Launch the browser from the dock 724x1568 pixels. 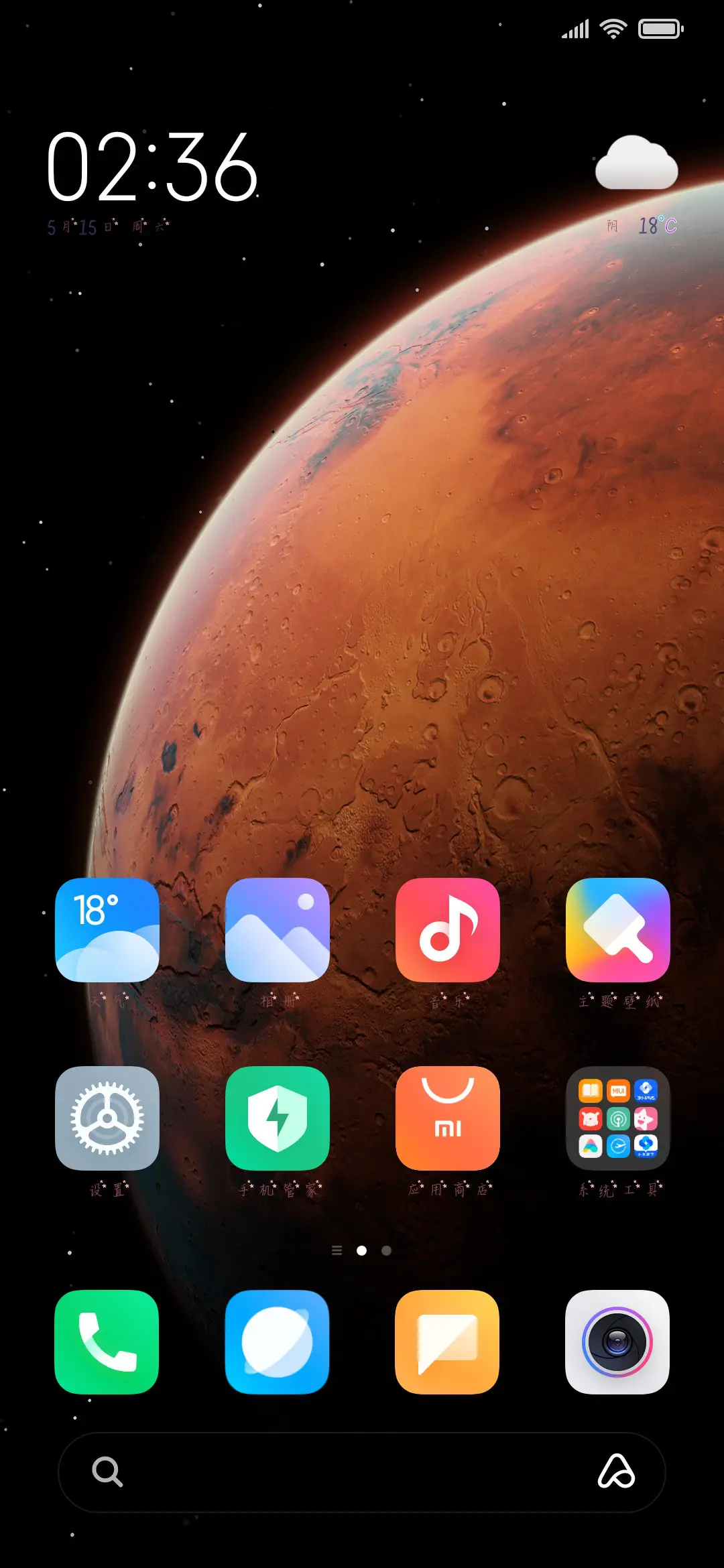coord(278,1342)
